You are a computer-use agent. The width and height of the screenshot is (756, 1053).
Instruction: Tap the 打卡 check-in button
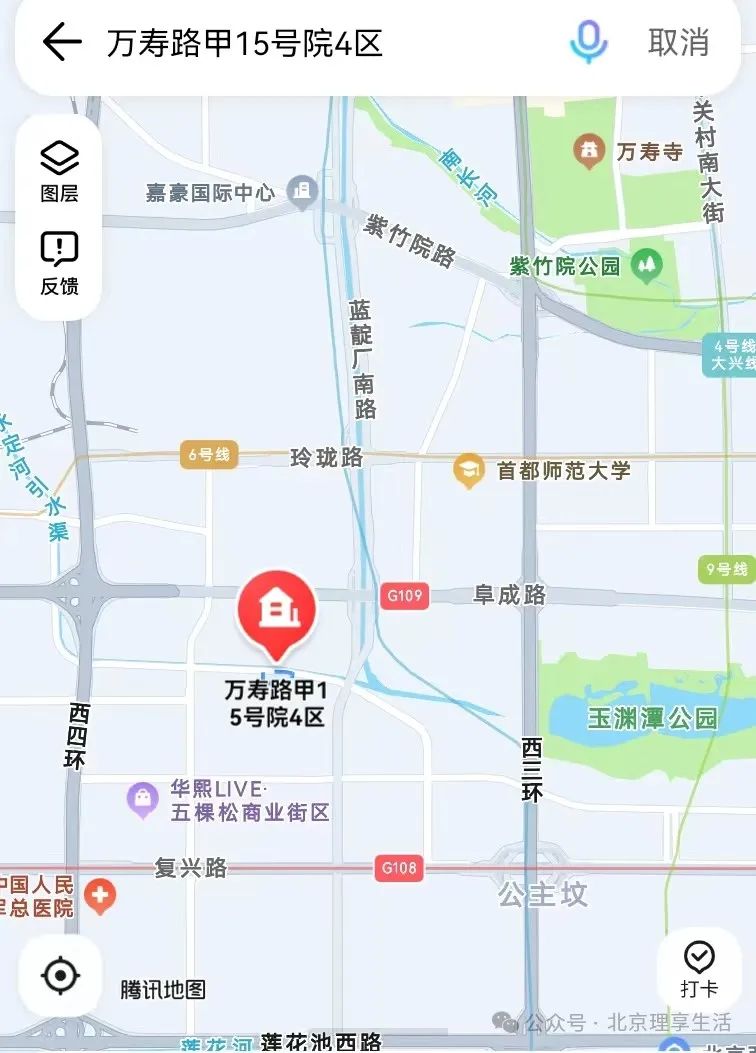click(x=699, y=969)
